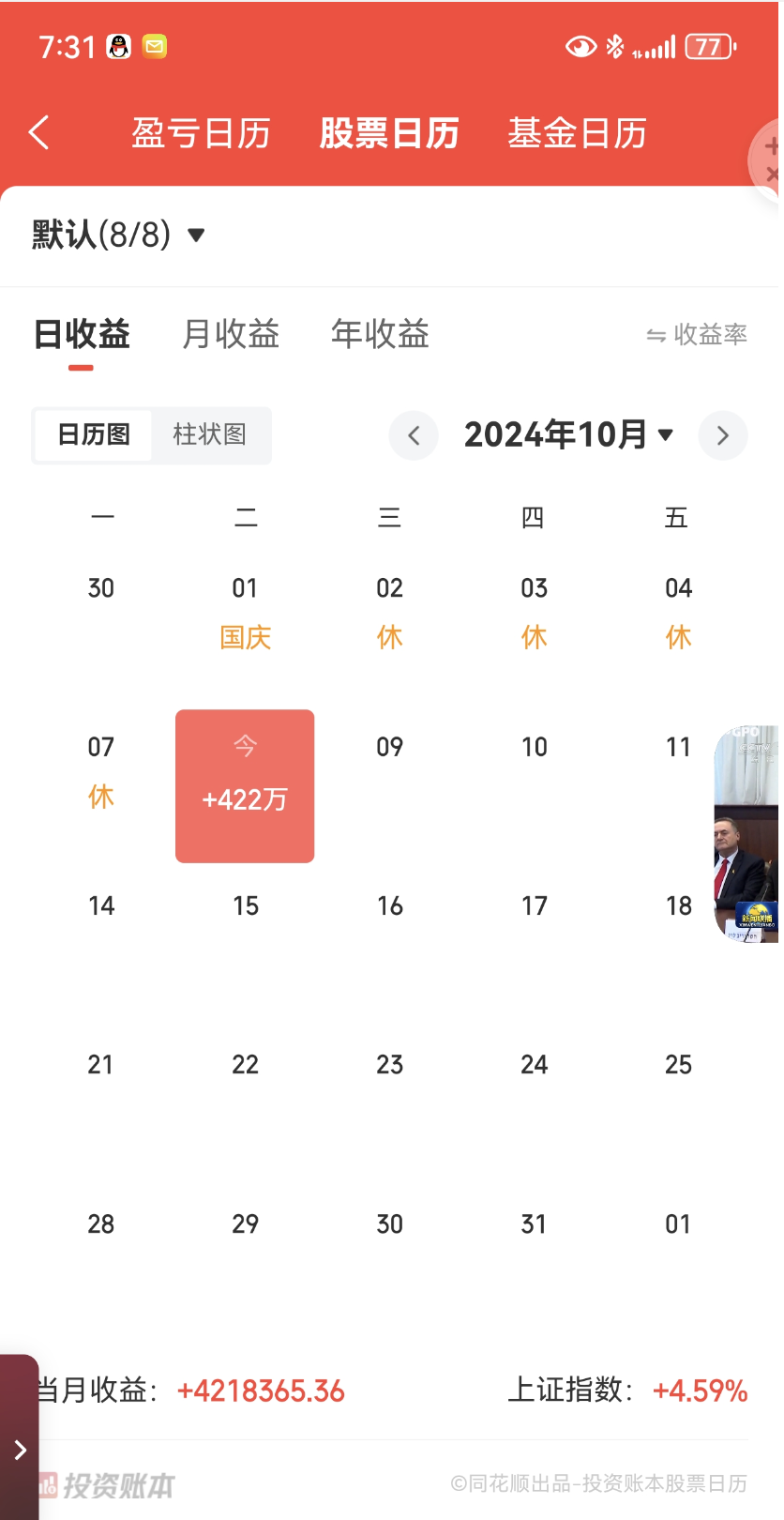The width and height of the screenshot is (784, 1520).
Task: Go back using the top-left arrow
Action: coord(39,133)
